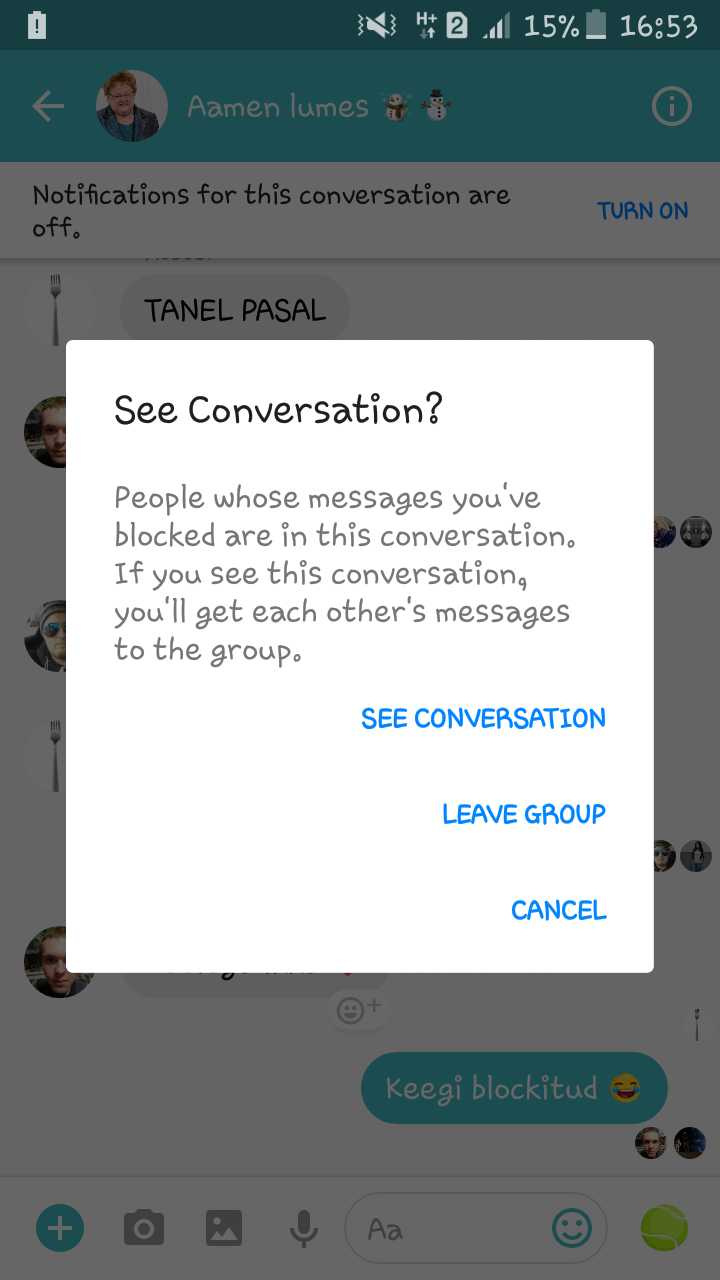
Task: Select Leave Group option
Action: tap(524, 814)
